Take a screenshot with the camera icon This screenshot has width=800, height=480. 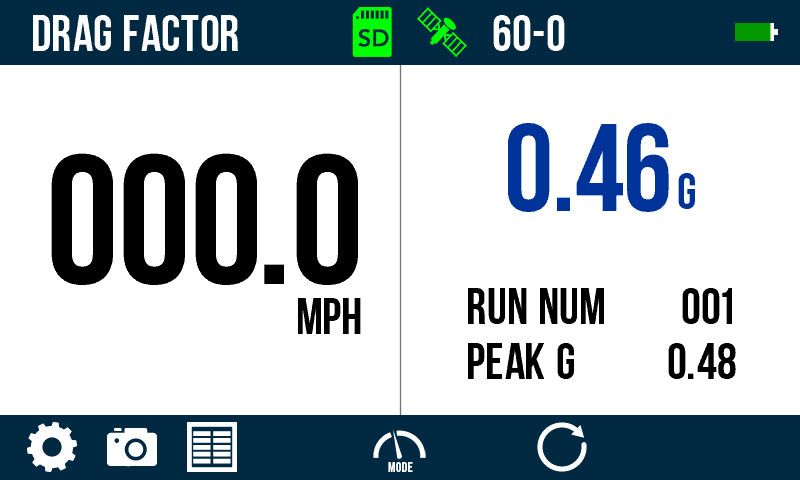click(x=132, y=447)
